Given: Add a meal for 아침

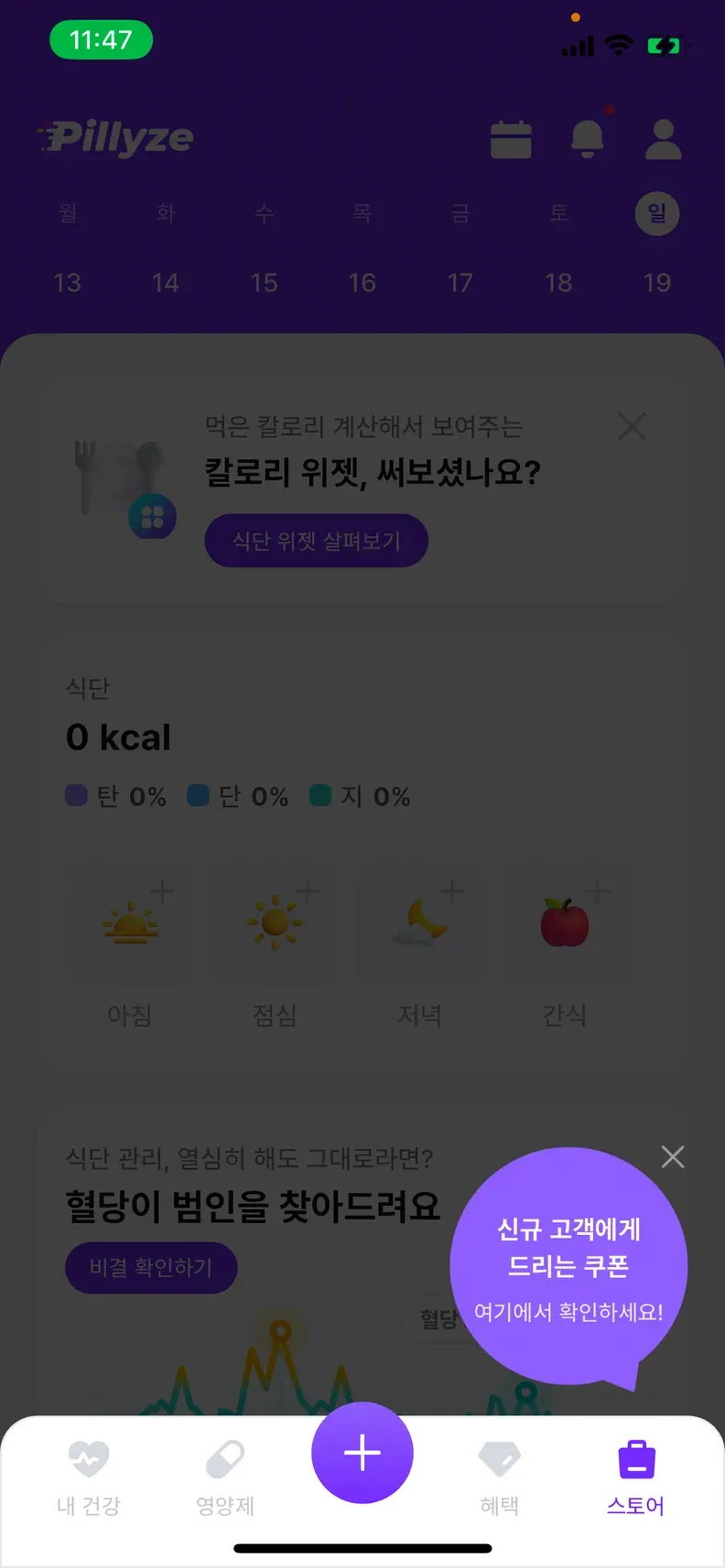Looking at the screenshot, I should tap(131, 924).
